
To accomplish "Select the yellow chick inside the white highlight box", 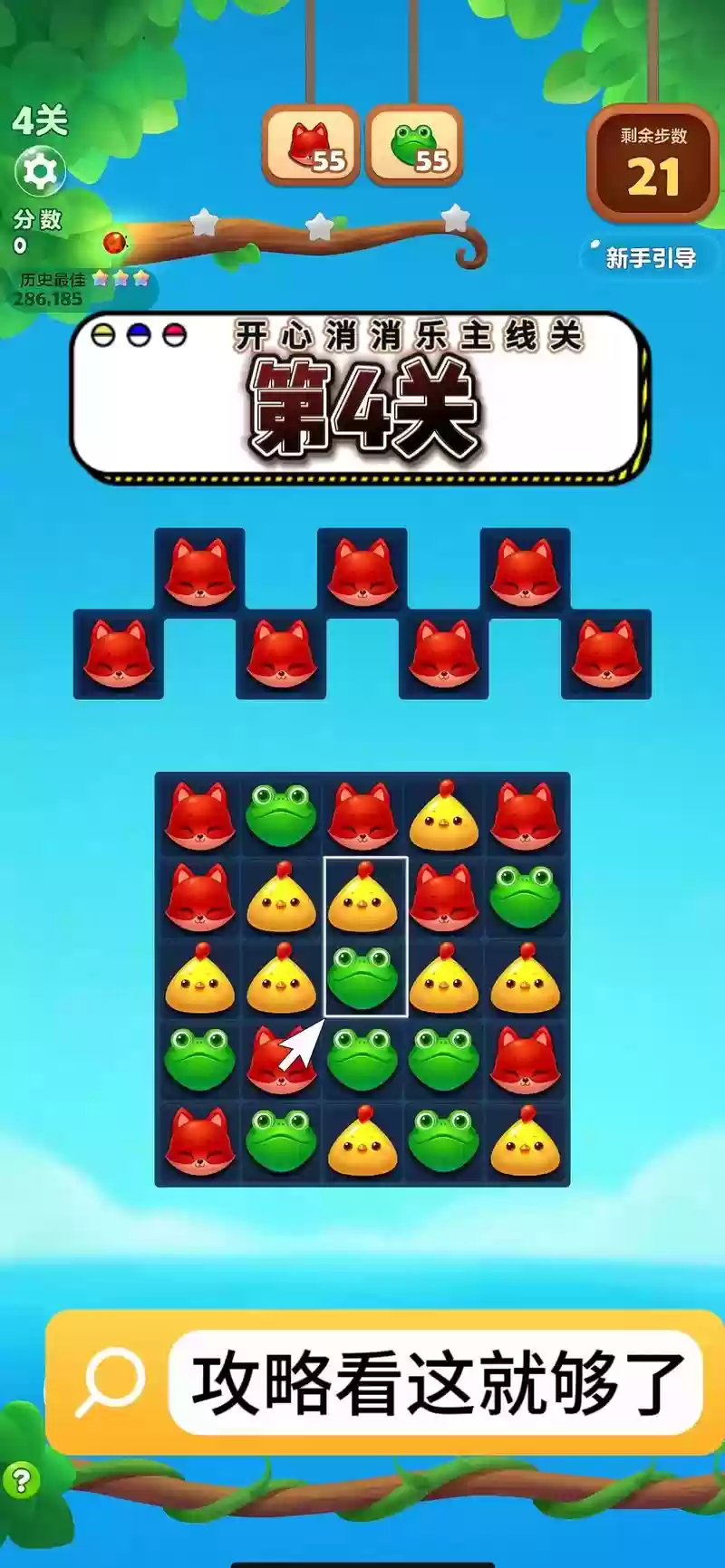I will (x=363, y=899).
